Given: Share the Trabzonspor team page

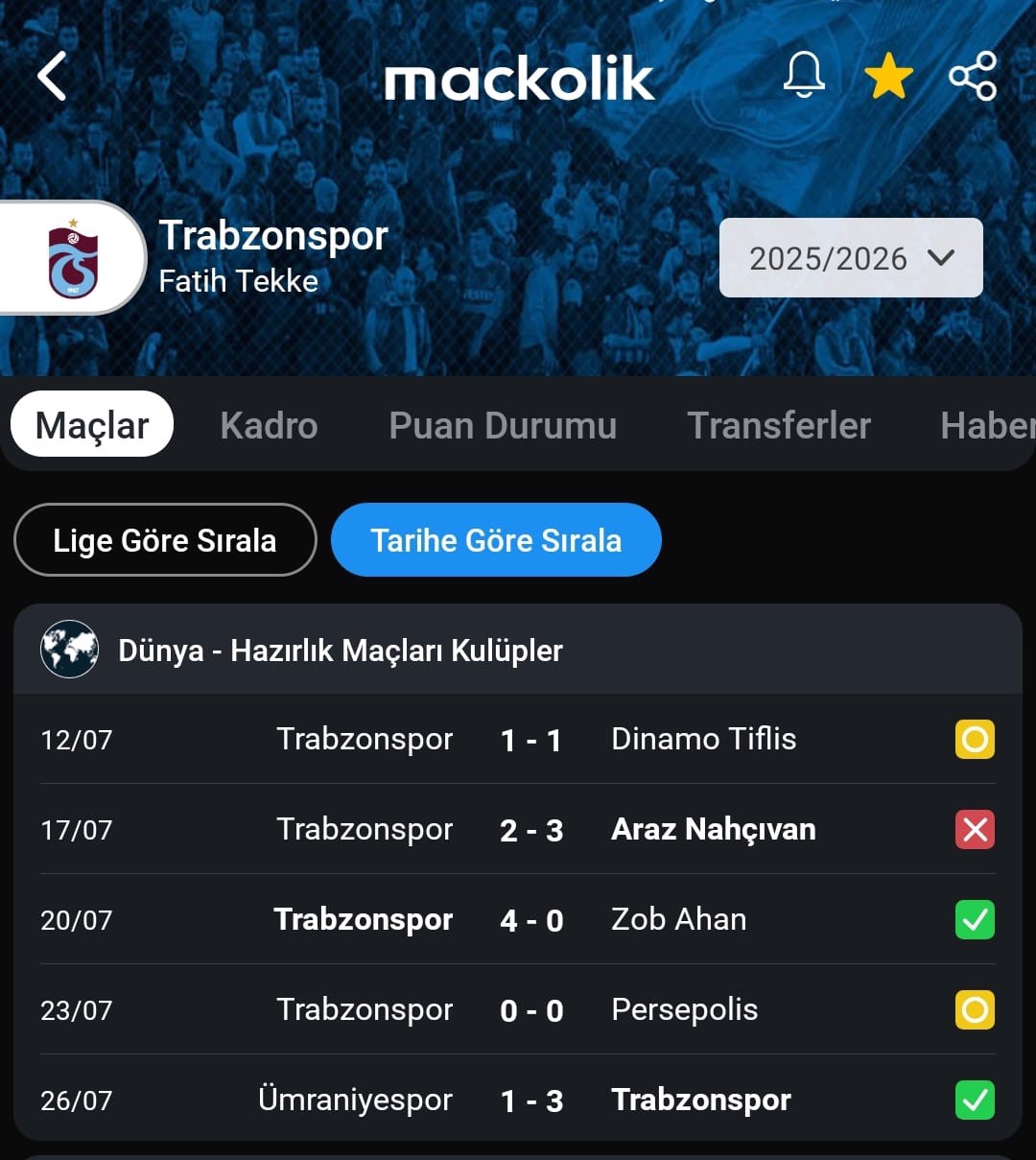Looking at the screenshot, I should [973, 76].
